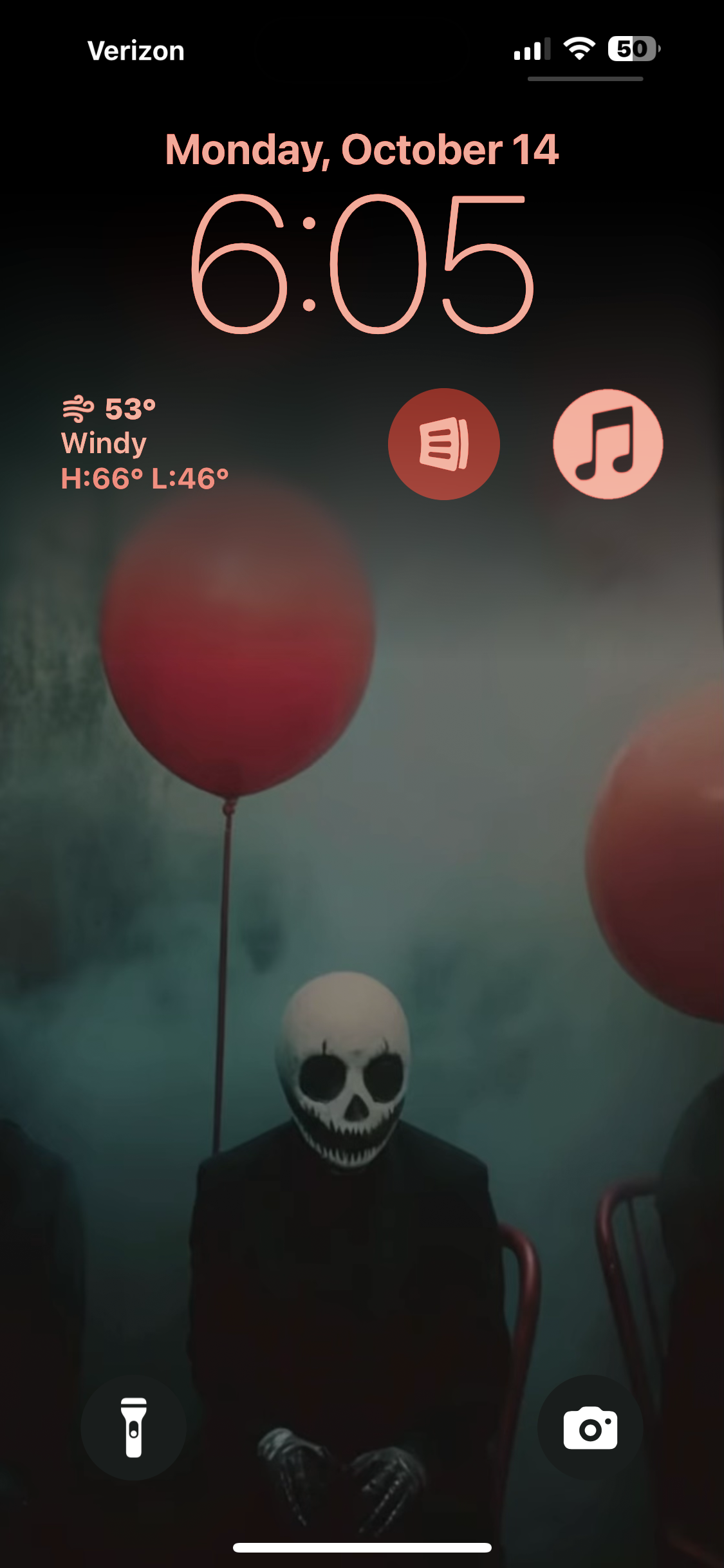Open the red news widget
This screenshot has height=1568, width=724.
tap(443, 444)
